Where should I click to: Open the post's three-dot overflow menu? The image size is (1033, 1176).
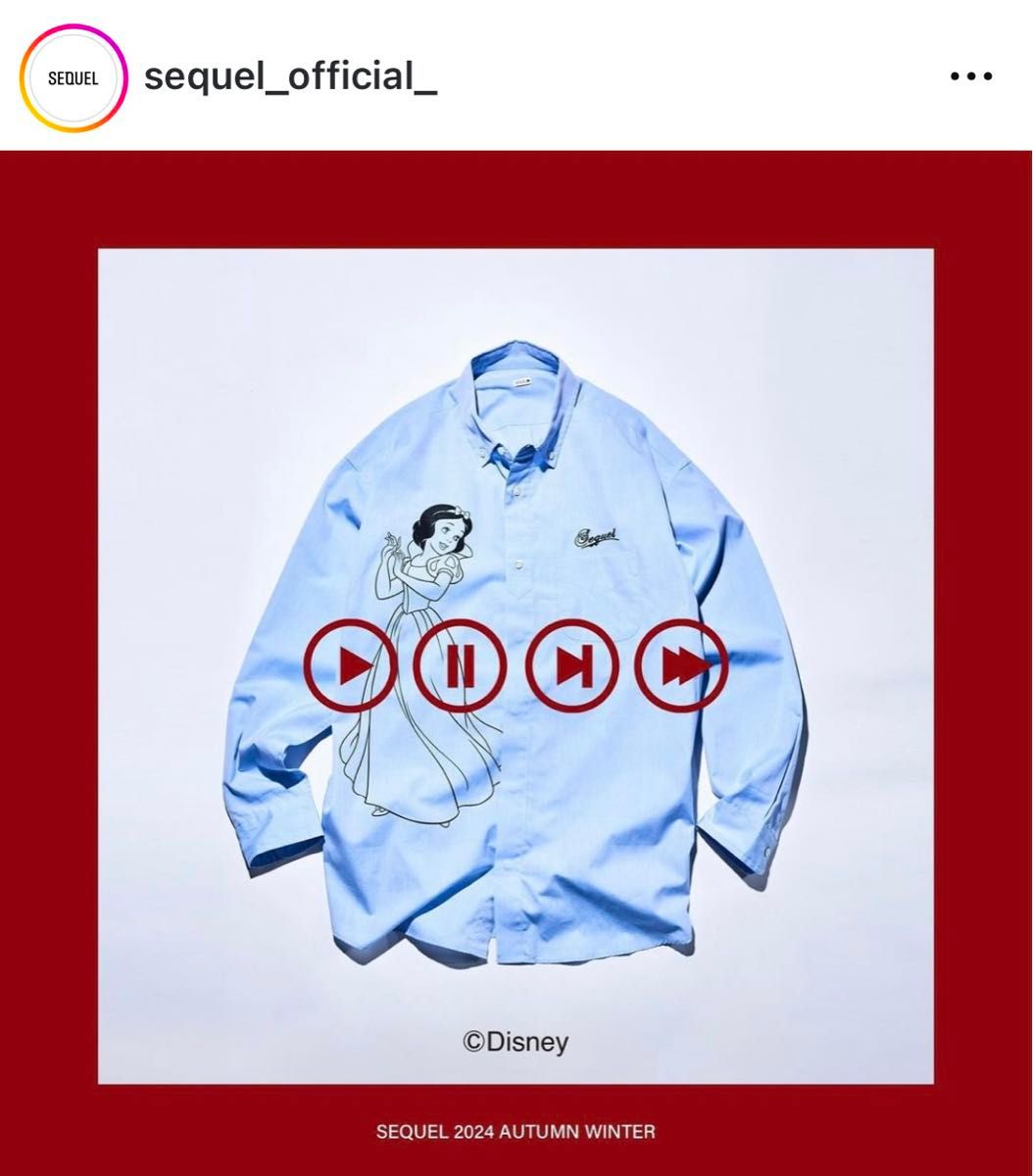971,76
